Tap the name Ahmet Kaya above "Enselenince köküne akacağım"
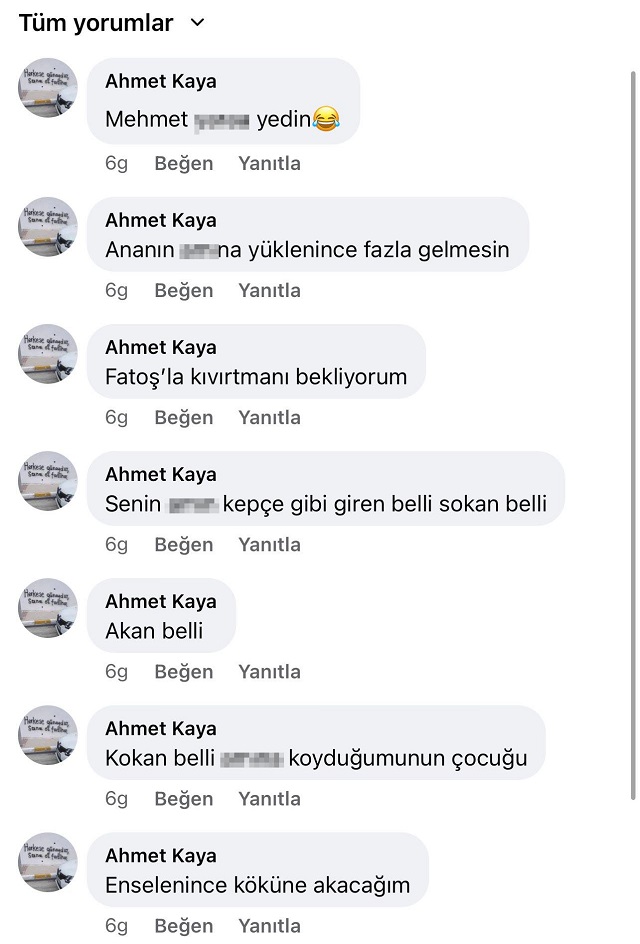Image resolution: width=640 pixels, height=944 pixels. click(x=160, y=855)
